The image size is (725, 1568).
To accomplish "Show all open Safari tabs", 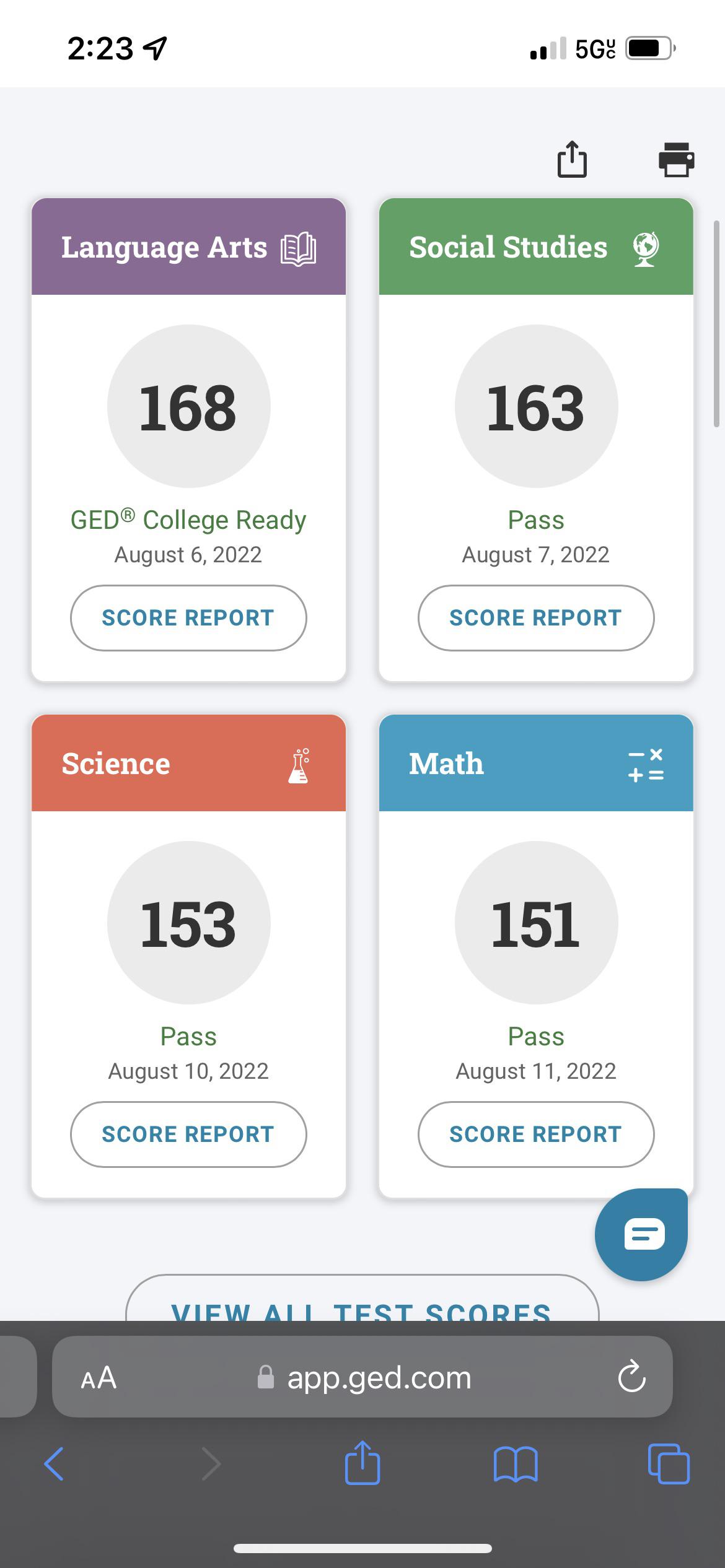I will [668, 1464].
